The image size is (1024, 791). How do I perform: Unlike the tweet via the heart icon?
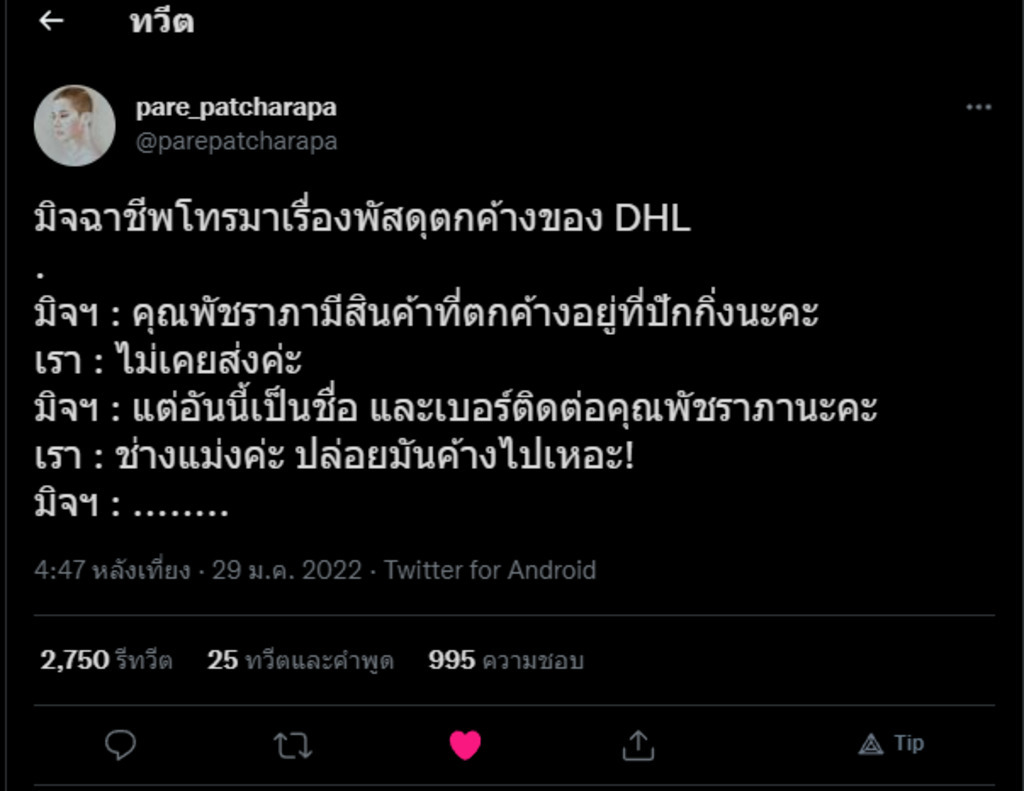click(x=465, y=744)
